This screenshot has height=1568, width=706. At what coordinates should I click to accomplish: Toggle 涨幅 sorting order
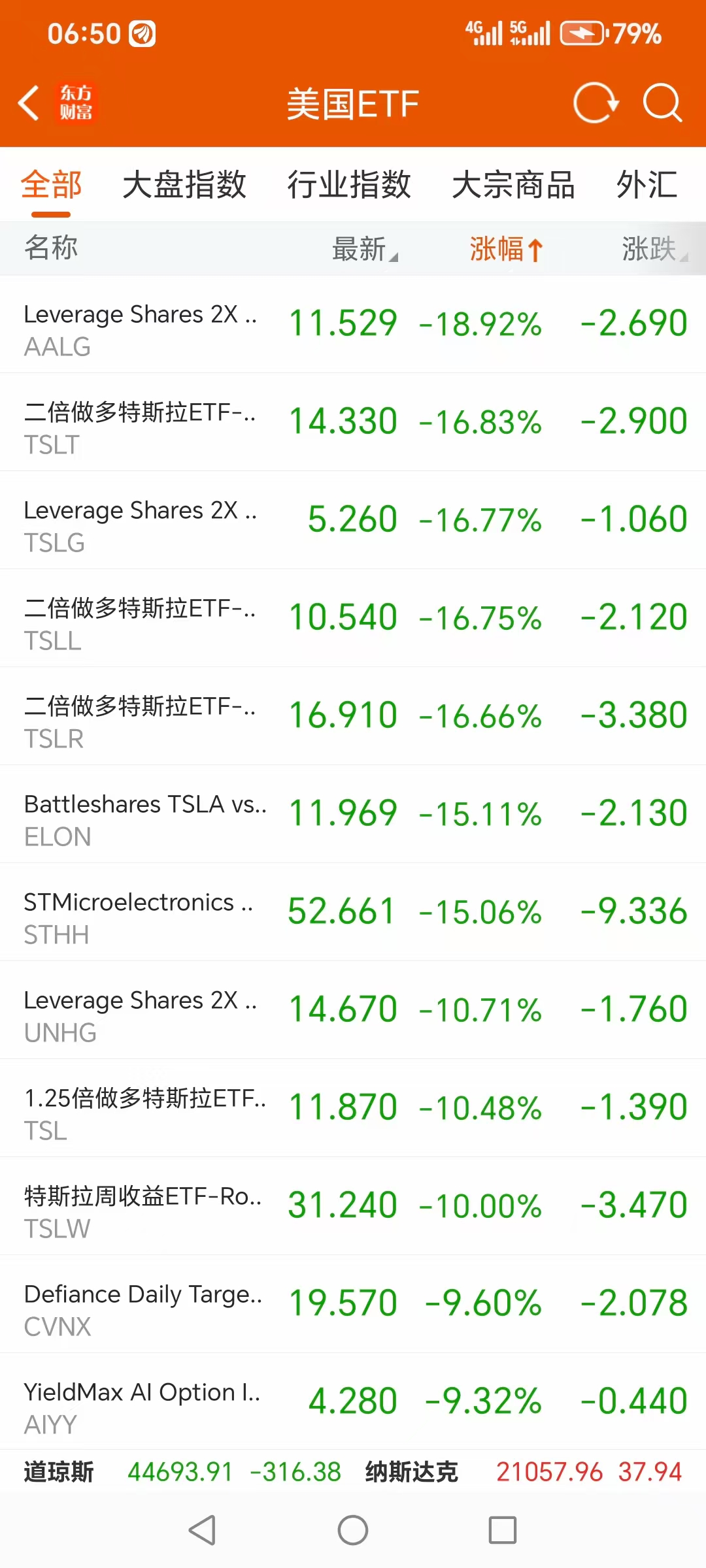(505, 249)
